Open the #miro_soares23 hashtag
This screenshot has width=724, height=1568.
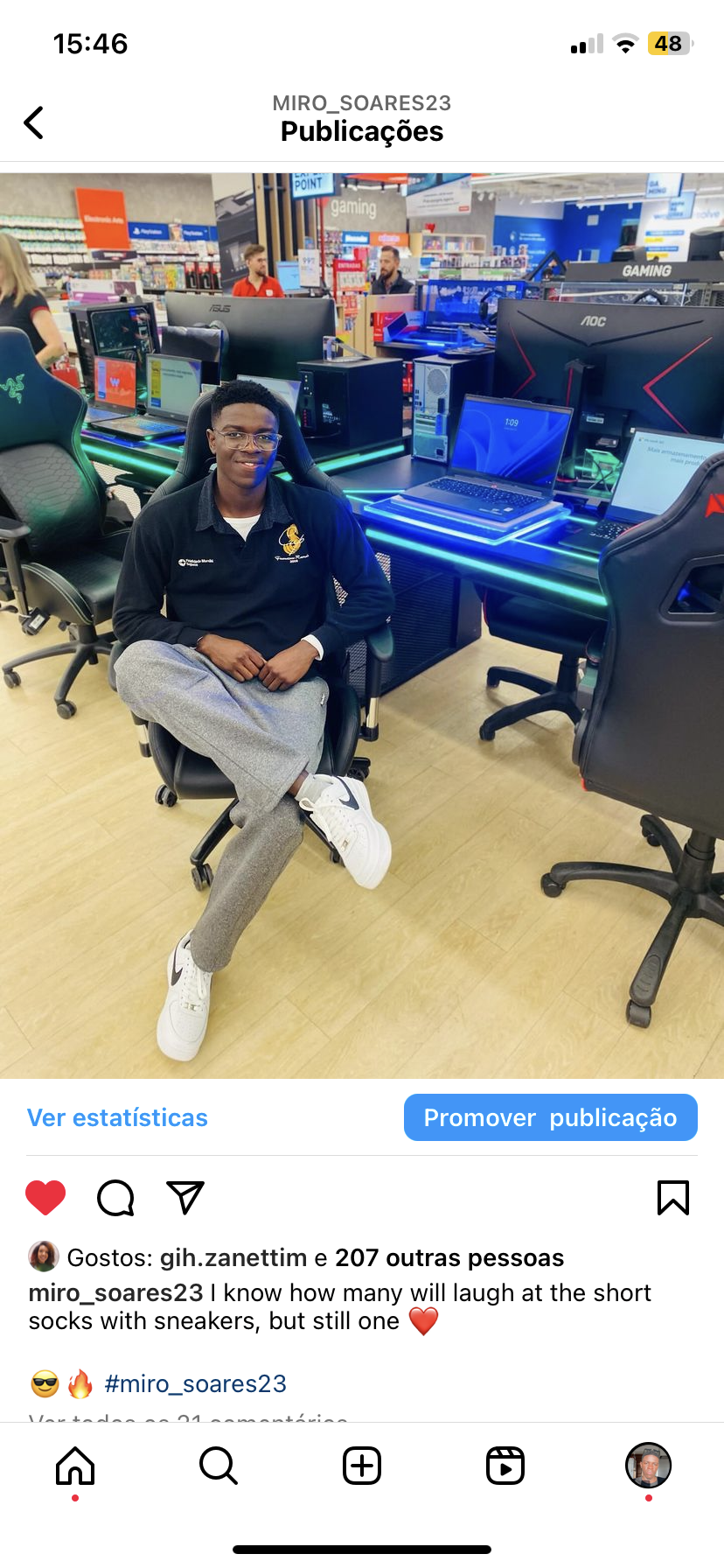(x=195, y=1383)
